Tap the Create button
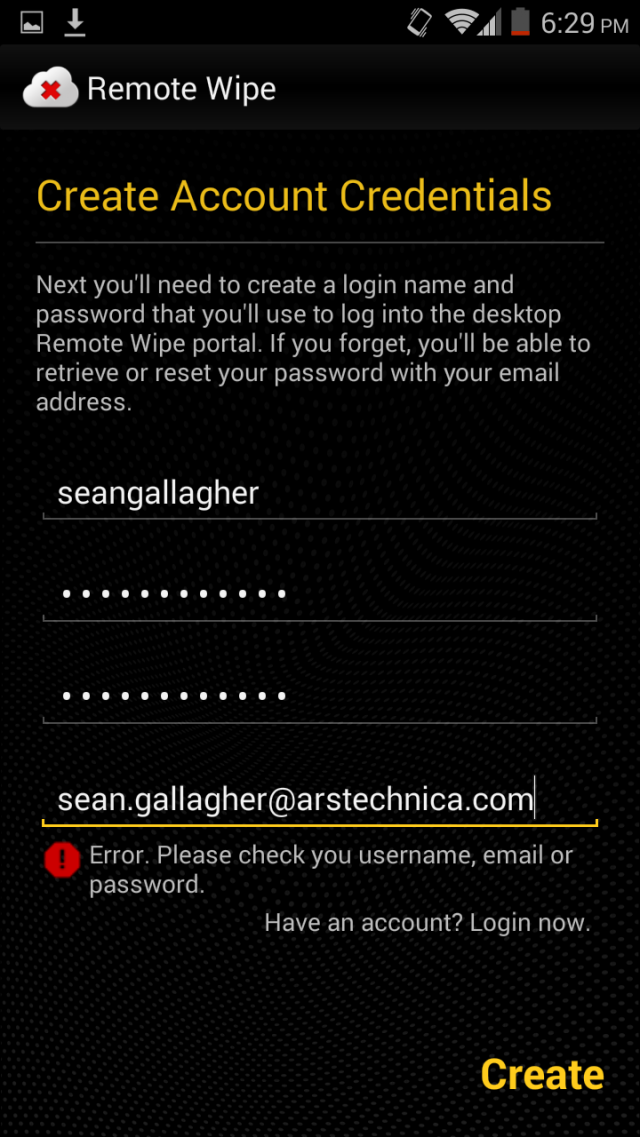The height and width of the screenshot is (1137, 640). (542, 1074)
